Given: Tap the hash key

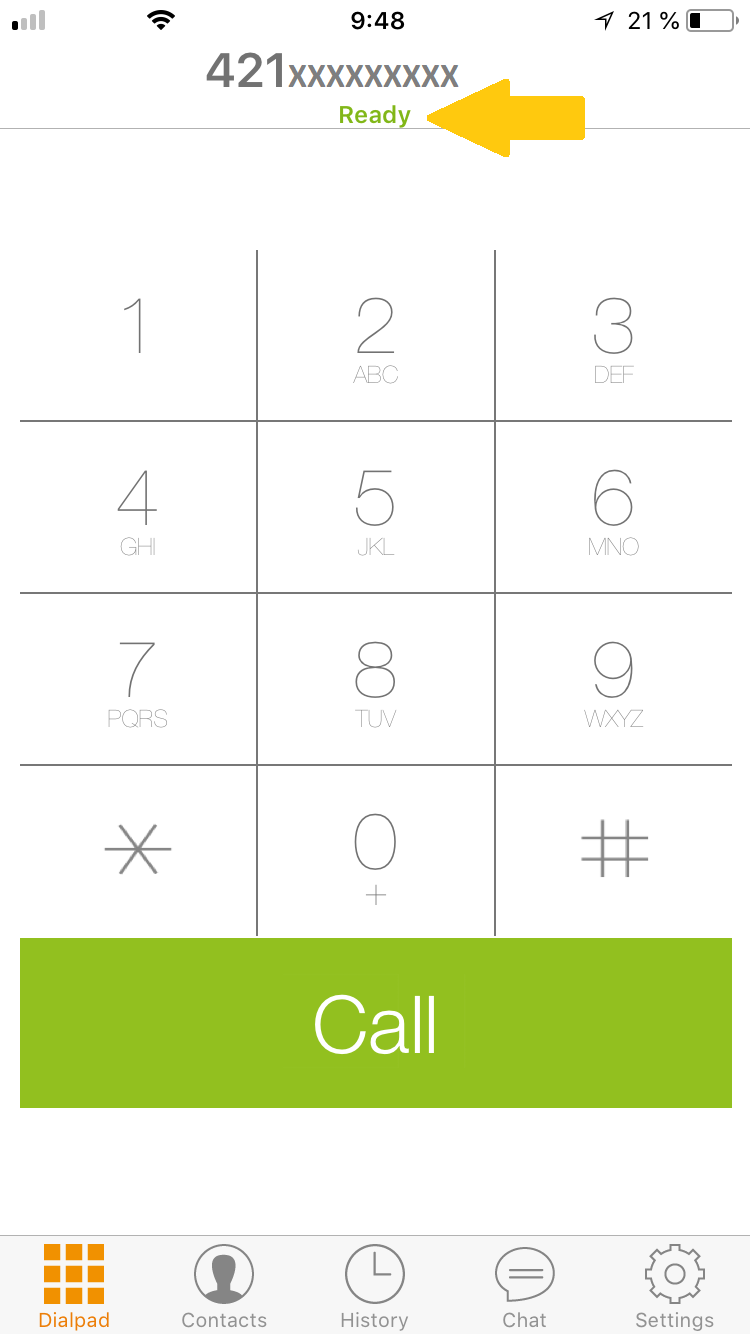Looking at the screenshot, I should tap(614, 851).
